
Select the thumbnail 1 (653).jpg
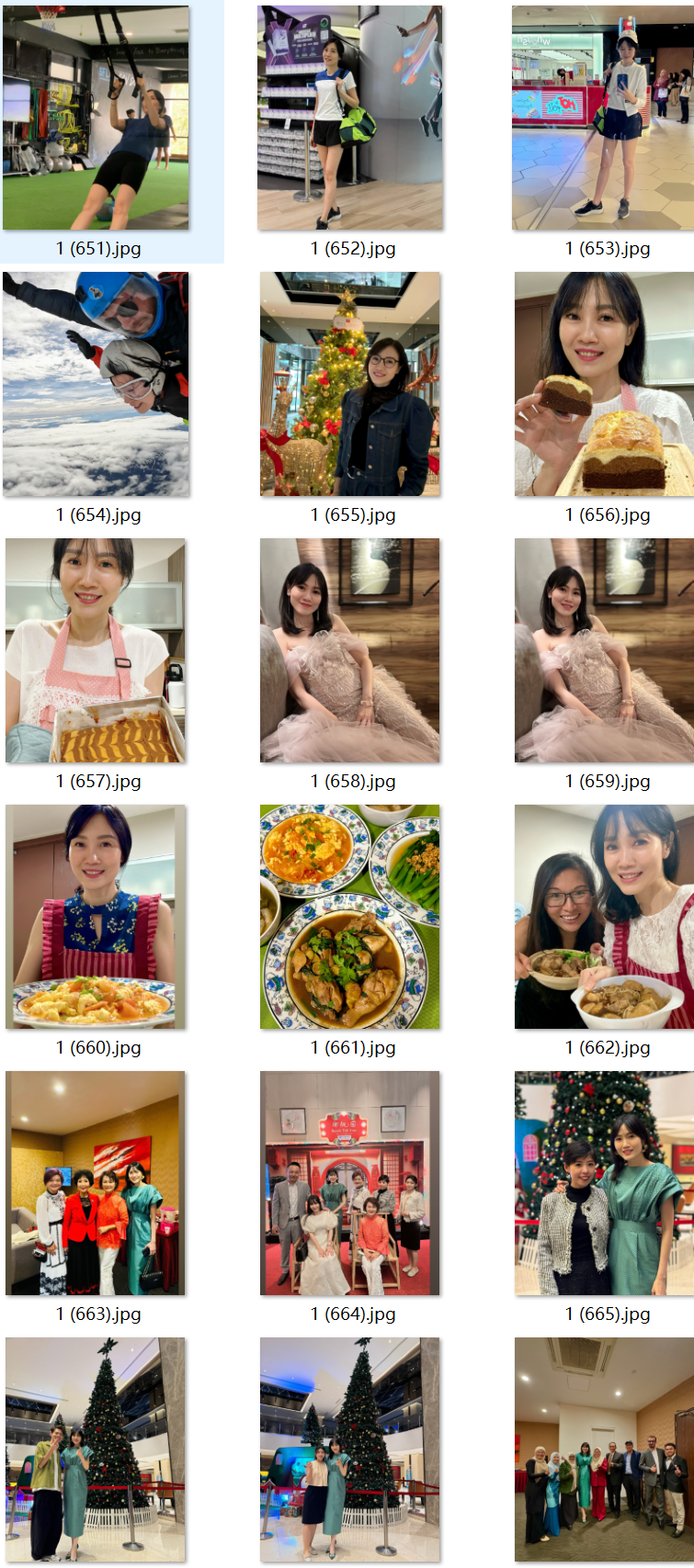604,118
